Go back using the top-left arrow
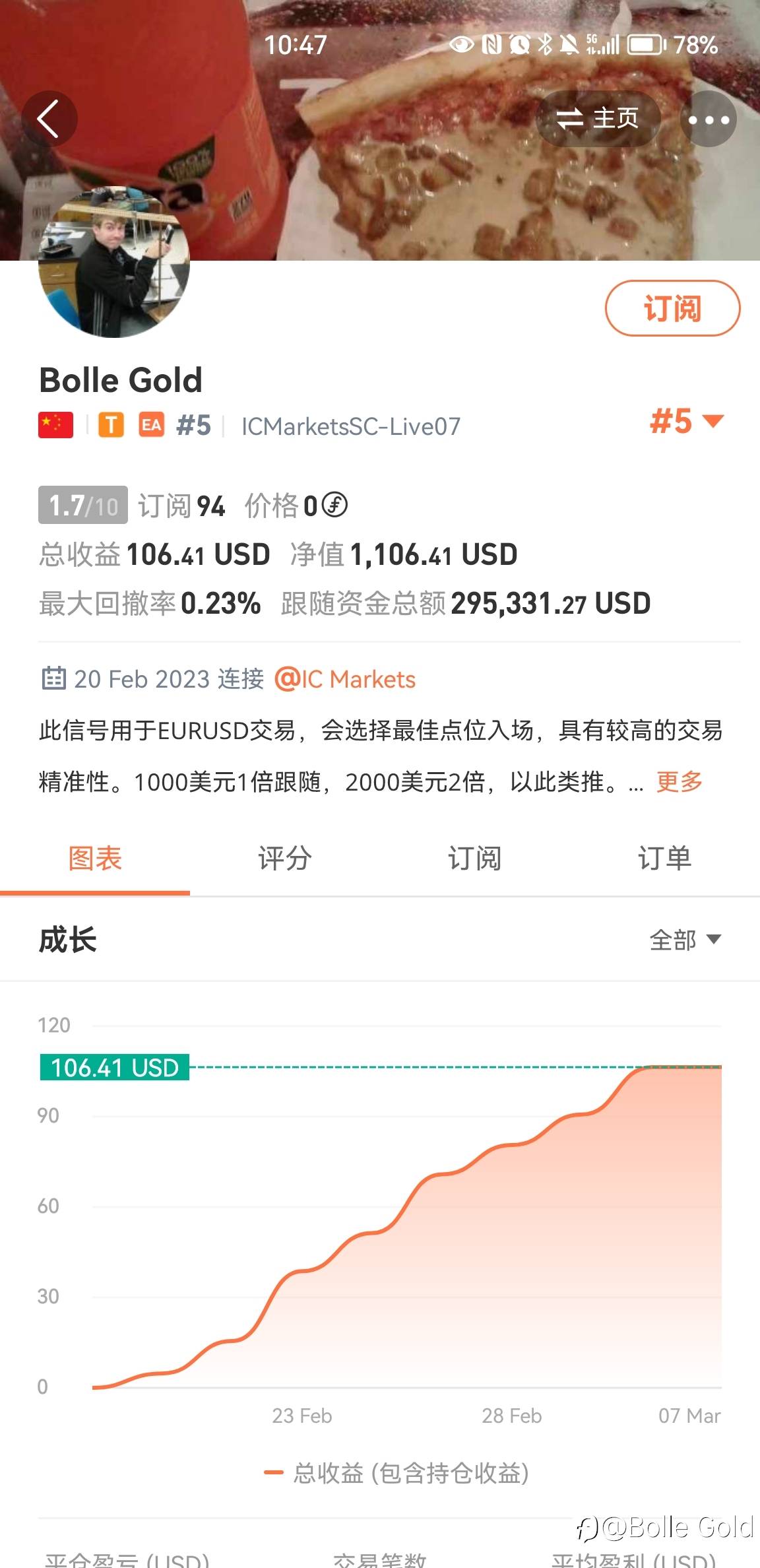 click(49, 119)
